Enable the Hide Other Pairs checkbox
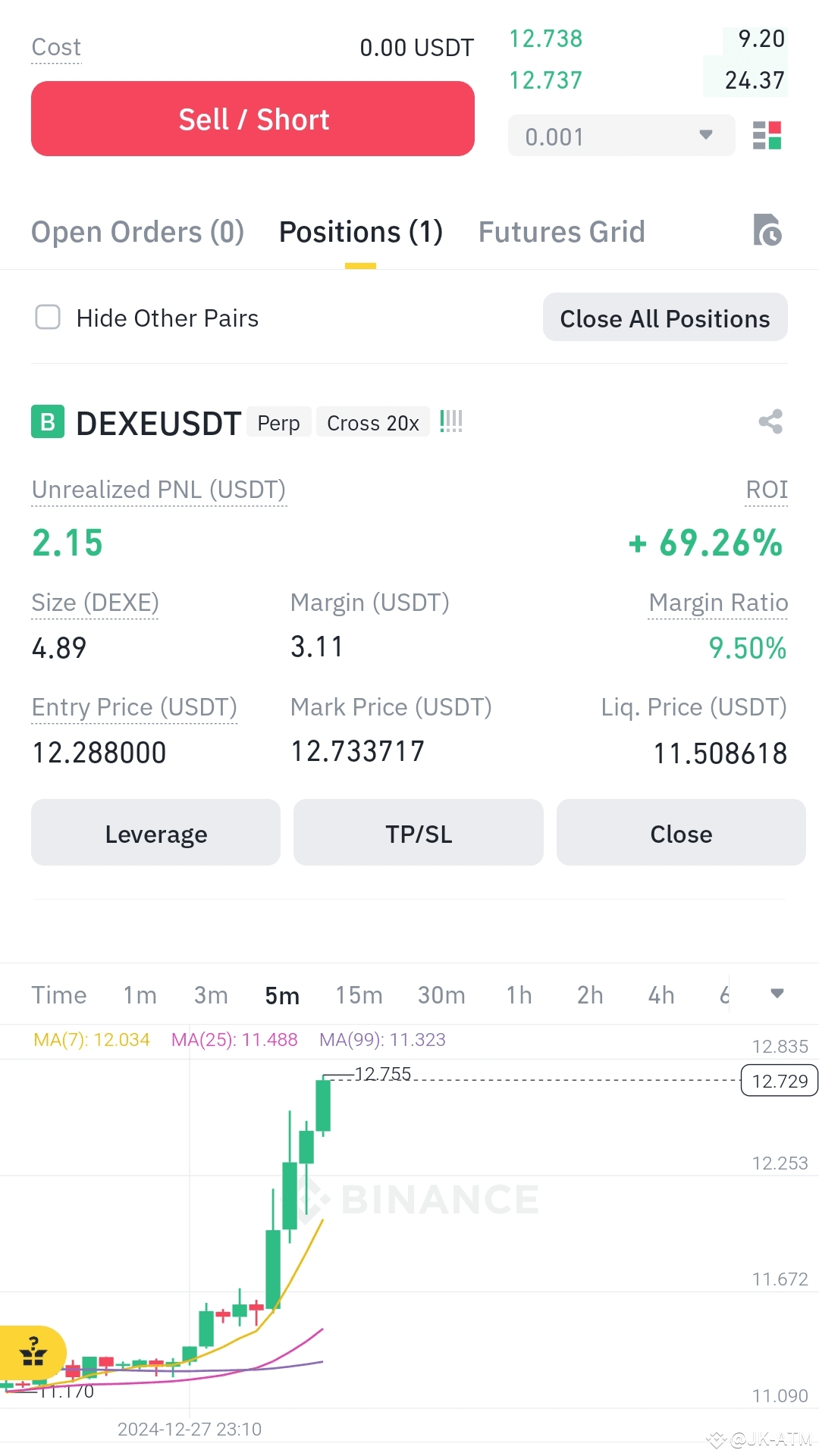Screen dimensions: 819x1456 (x=47, y=318)
